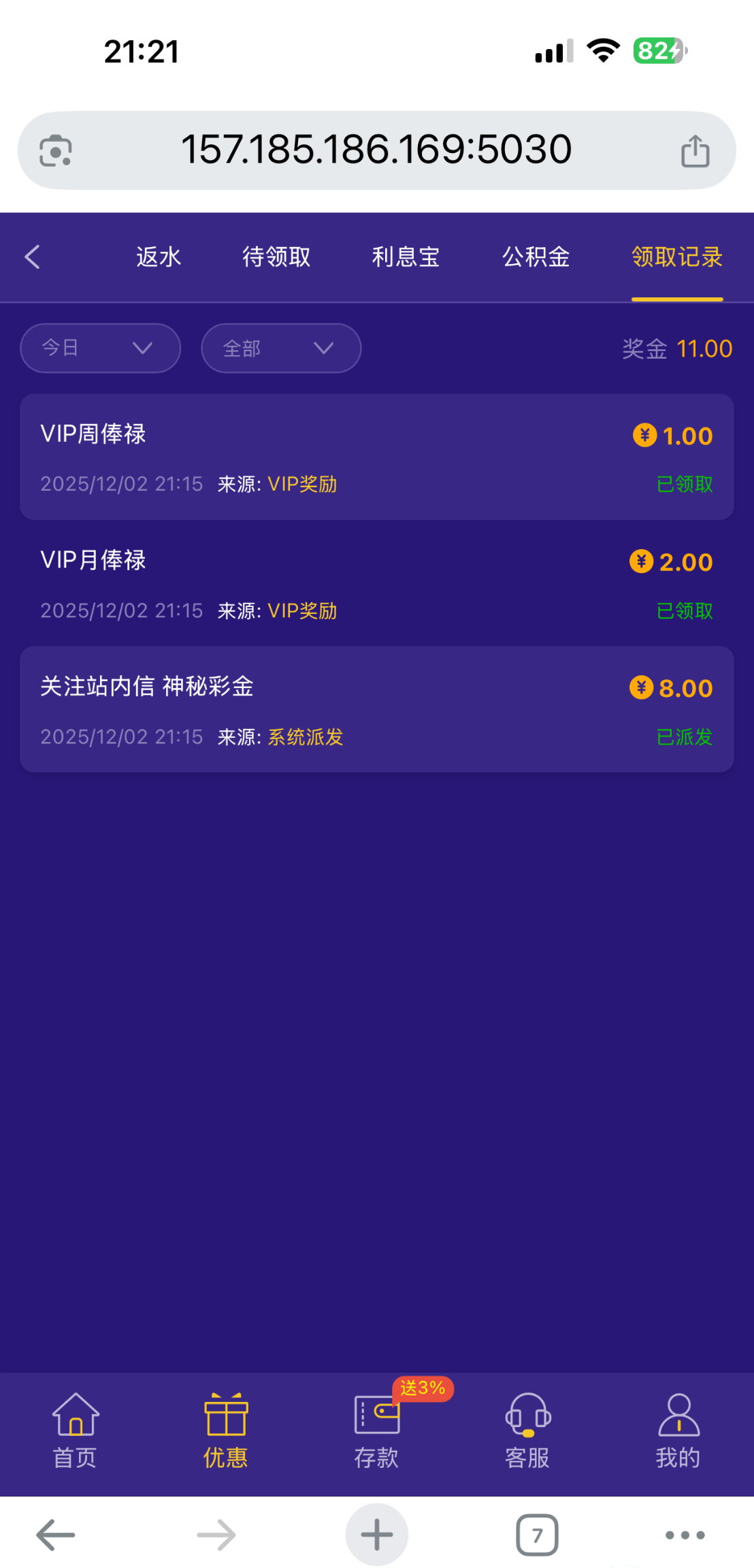
Task: Tap the 领取记录 tab
Action: tap(676, 257)
